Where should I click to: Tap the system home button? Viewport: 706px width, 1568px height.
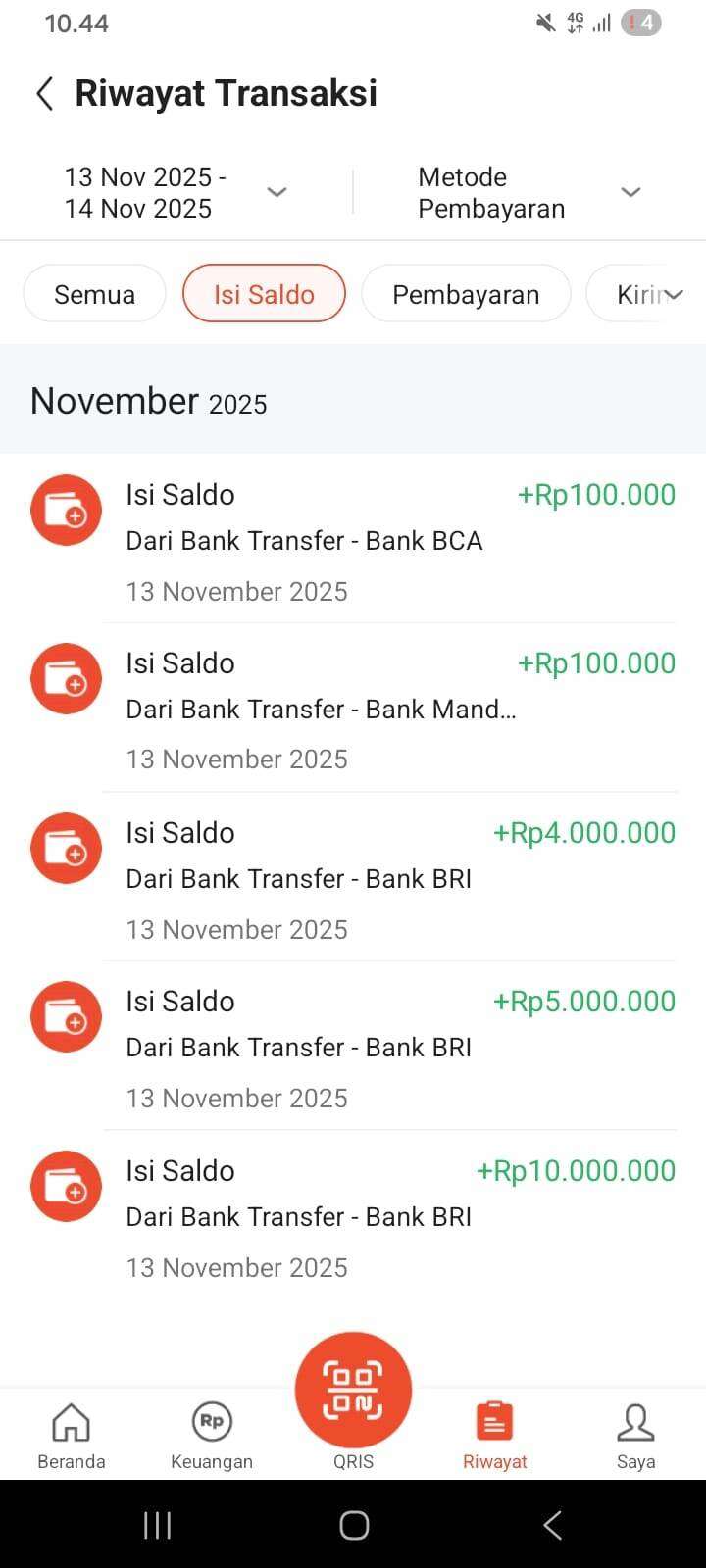(354, 1525)
